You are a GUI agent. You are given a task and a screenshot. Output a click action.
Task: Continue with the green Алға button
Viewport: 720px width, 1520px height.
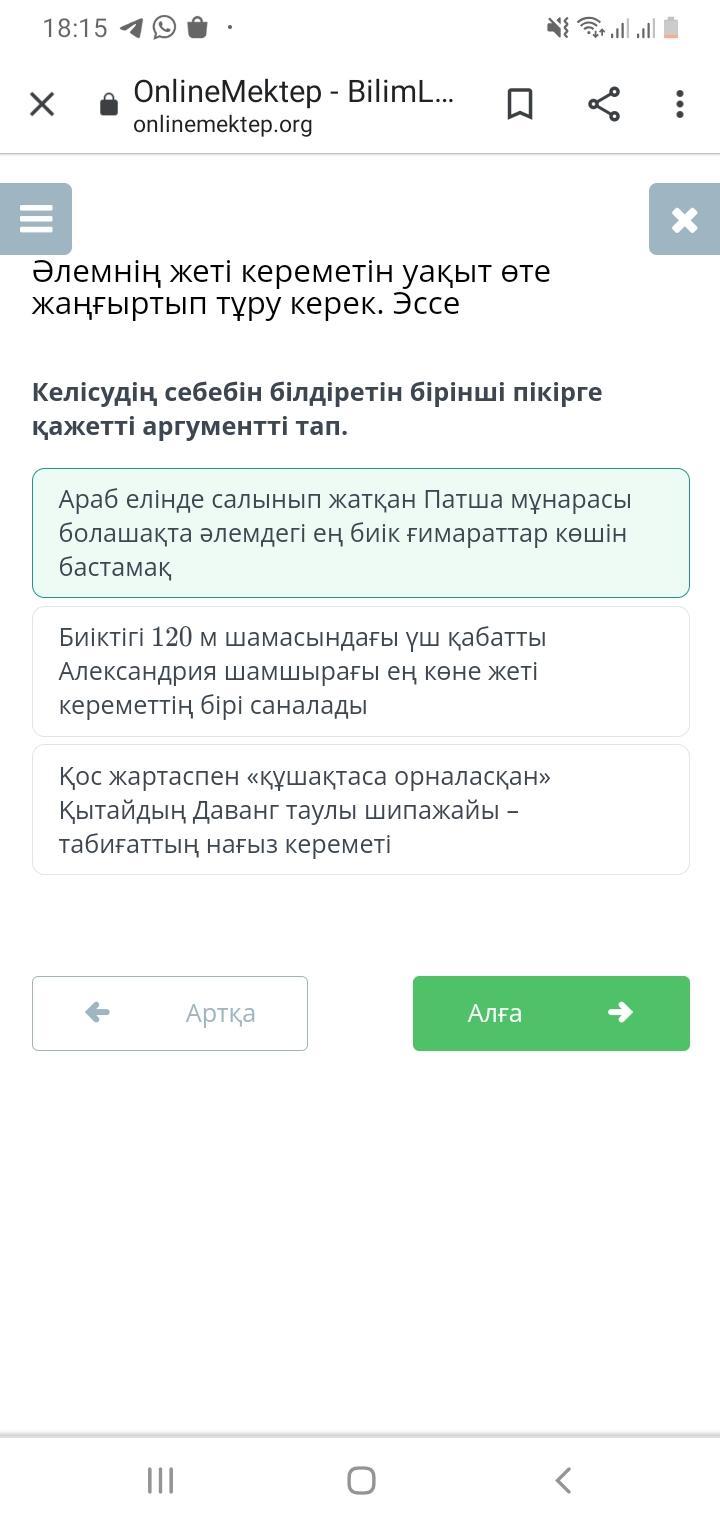[x=551, y=1013]
